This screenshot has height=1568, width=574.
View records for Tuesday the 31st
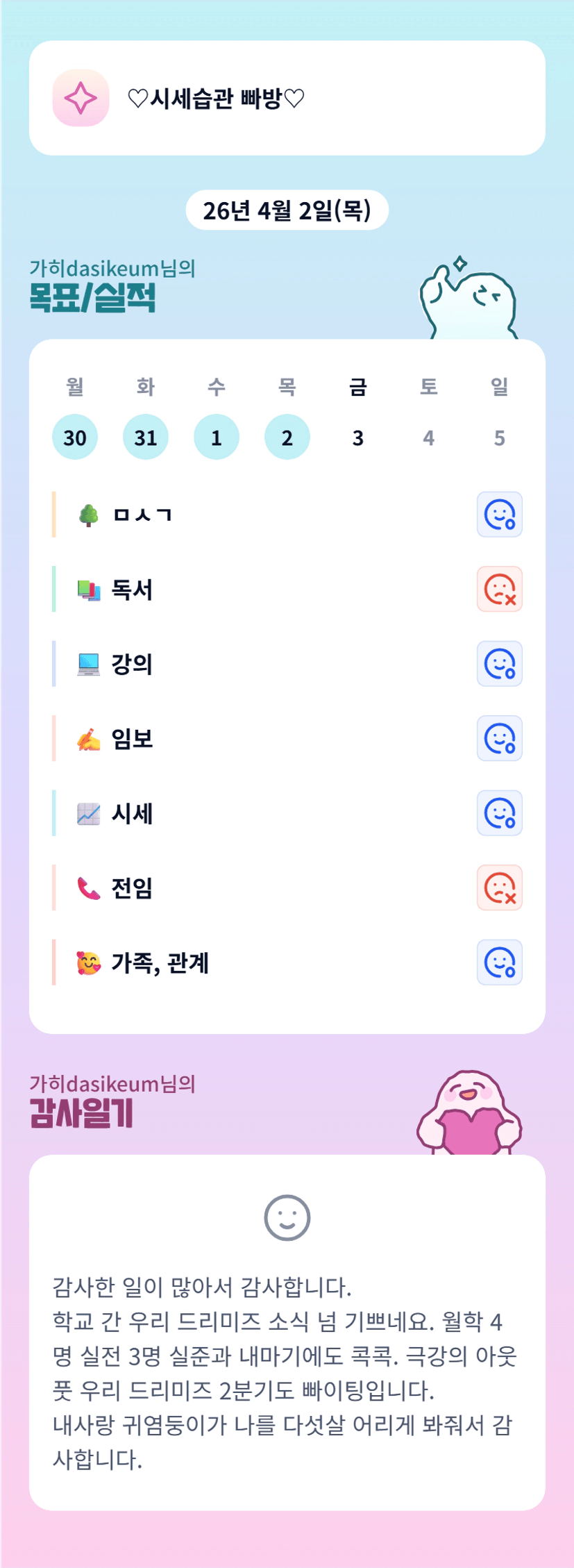pos(146,437)
